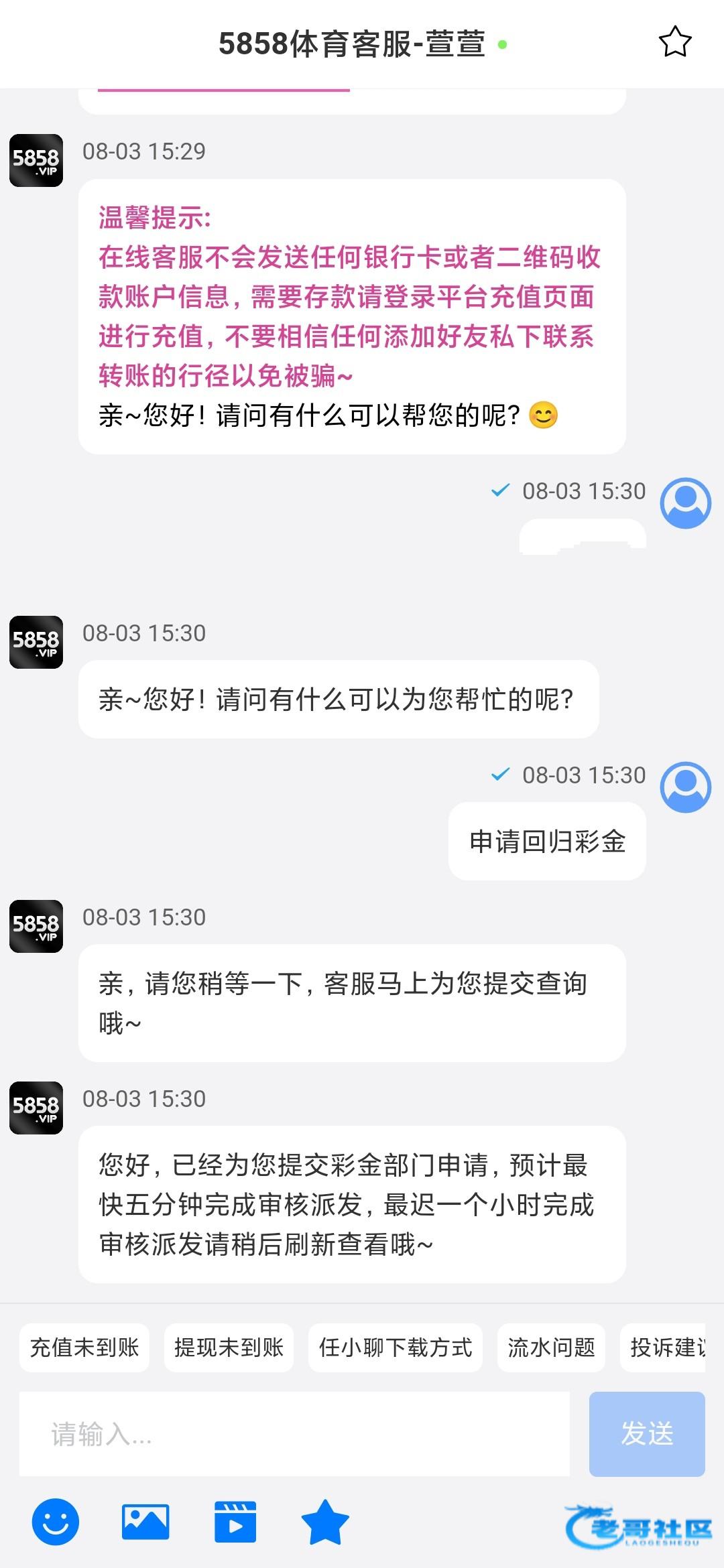Select the 充值未到账 quick reply chip

point(84,1348)
